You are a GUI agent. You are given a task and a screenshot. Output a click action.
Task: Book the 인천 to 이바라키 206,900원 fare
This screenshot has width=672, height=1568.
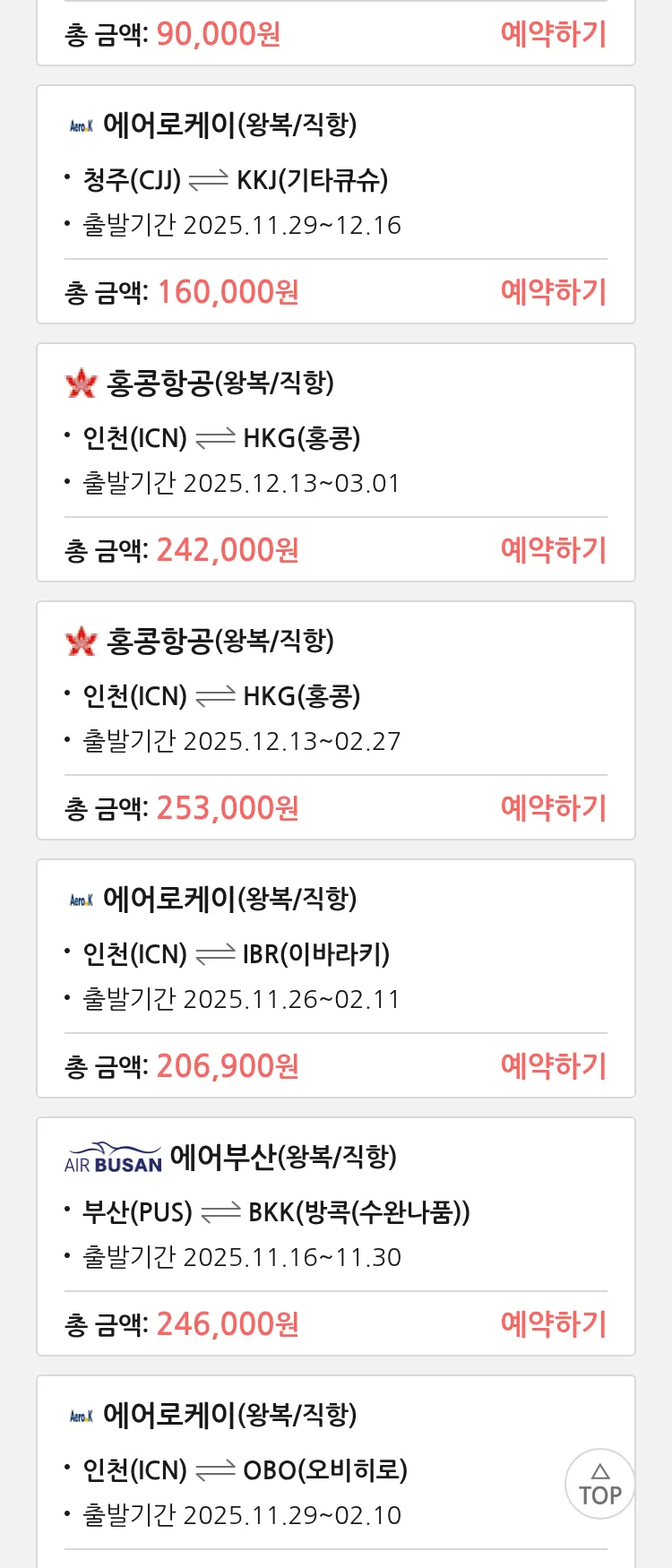[553, 1066]
